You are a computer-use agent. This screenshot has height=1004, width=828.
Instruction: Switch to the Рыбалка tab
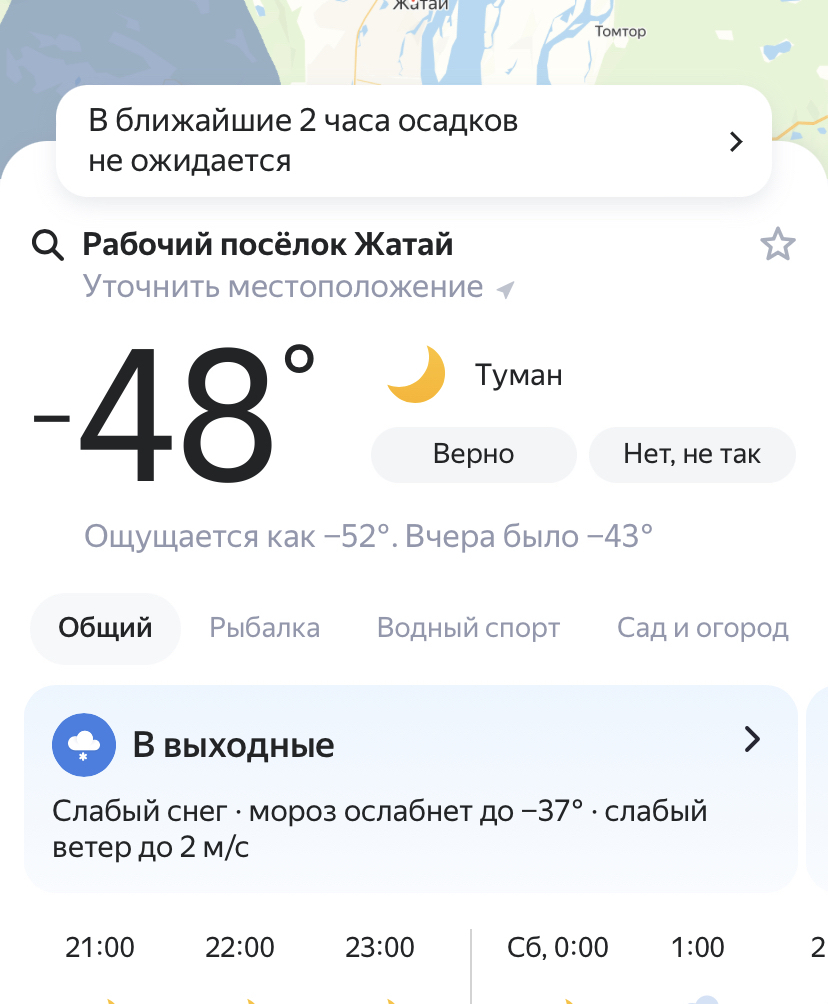(x=264, y=628)
